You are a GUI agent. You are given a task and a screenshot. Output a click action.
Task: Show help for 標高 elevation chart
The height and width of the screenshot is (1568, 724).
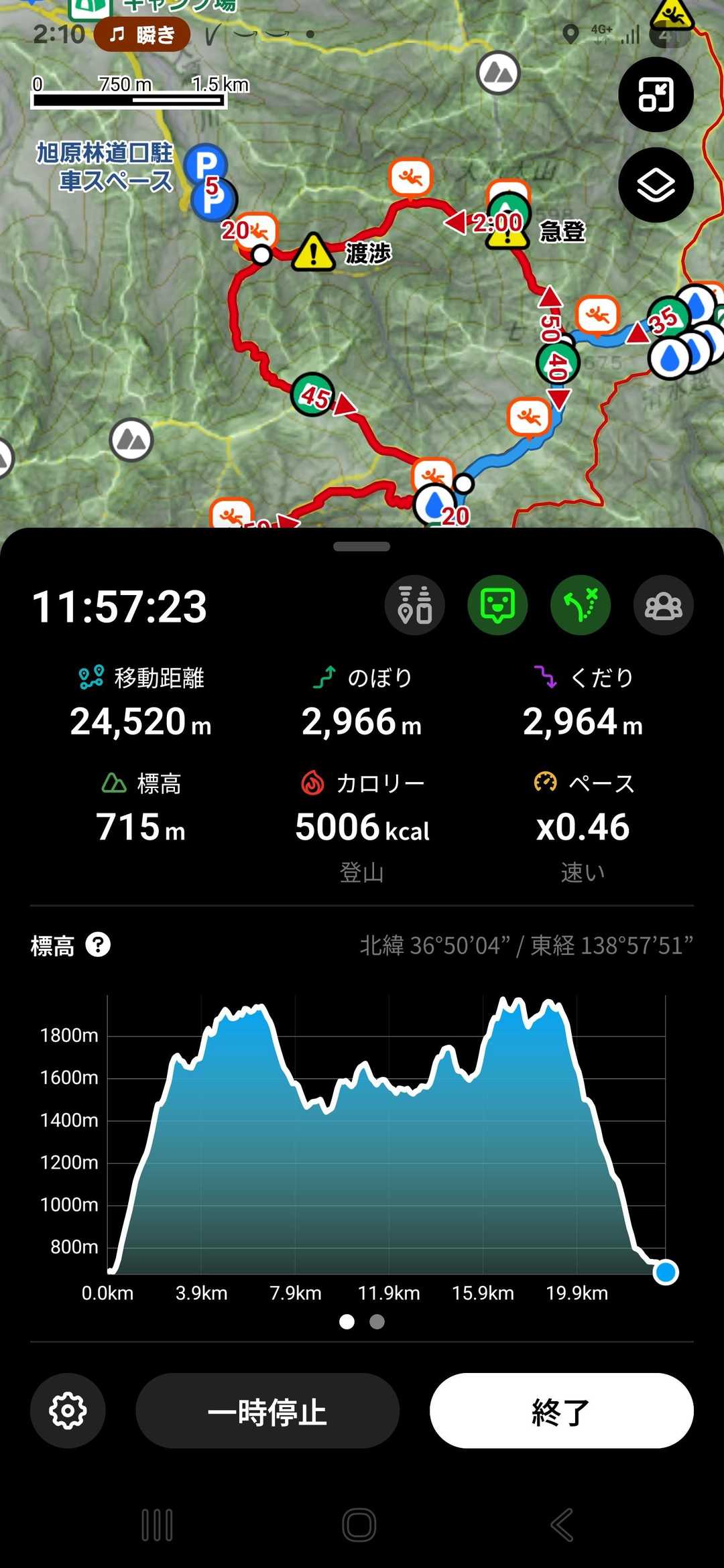tap(98, 945)
